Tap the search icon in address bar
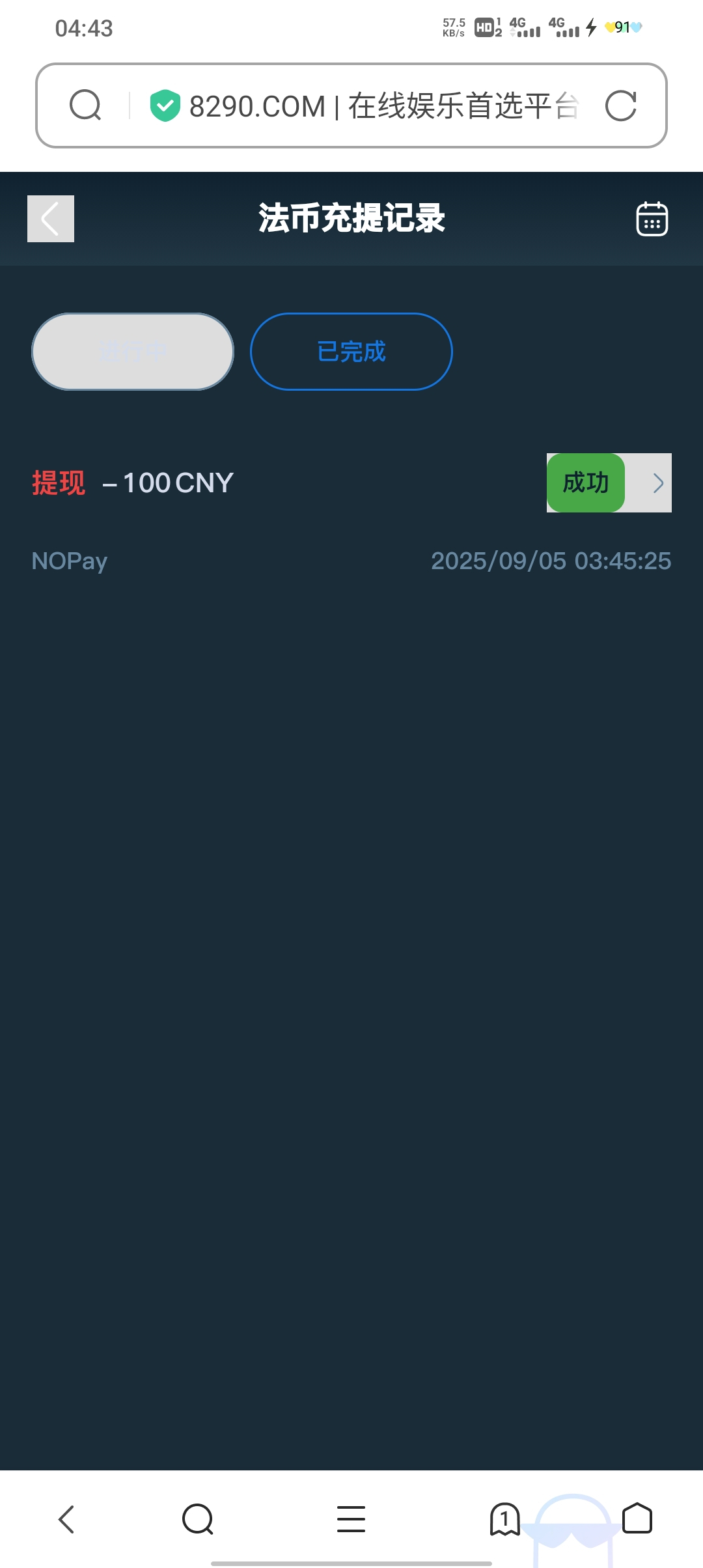The image size is (703, 1568). (x=85, y=106)
